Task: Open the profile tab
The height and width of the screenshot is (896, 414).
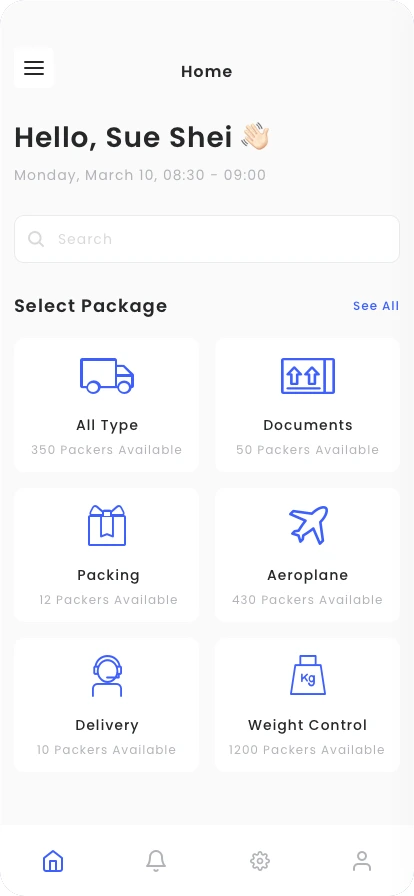Action: pyautogui.click(x=362, y=861)
